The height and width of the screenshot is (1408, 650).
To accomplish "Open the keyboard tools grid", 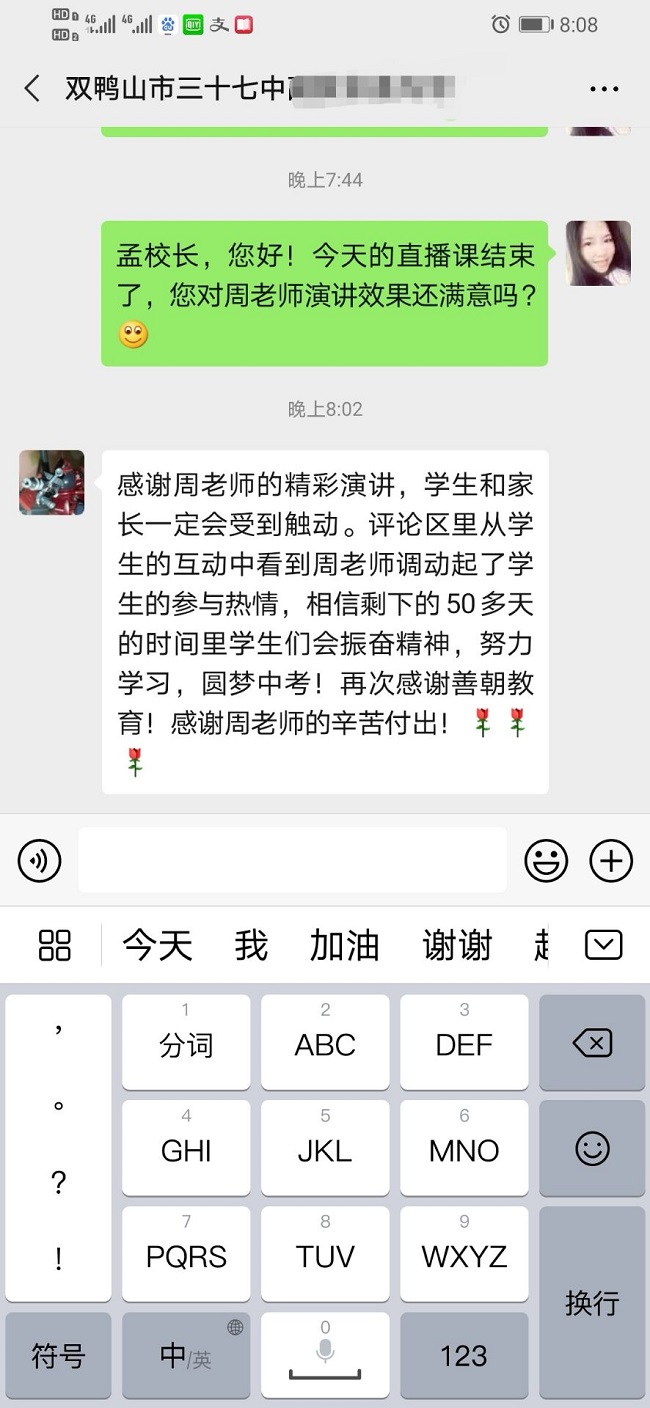I will tap(54, 945).
